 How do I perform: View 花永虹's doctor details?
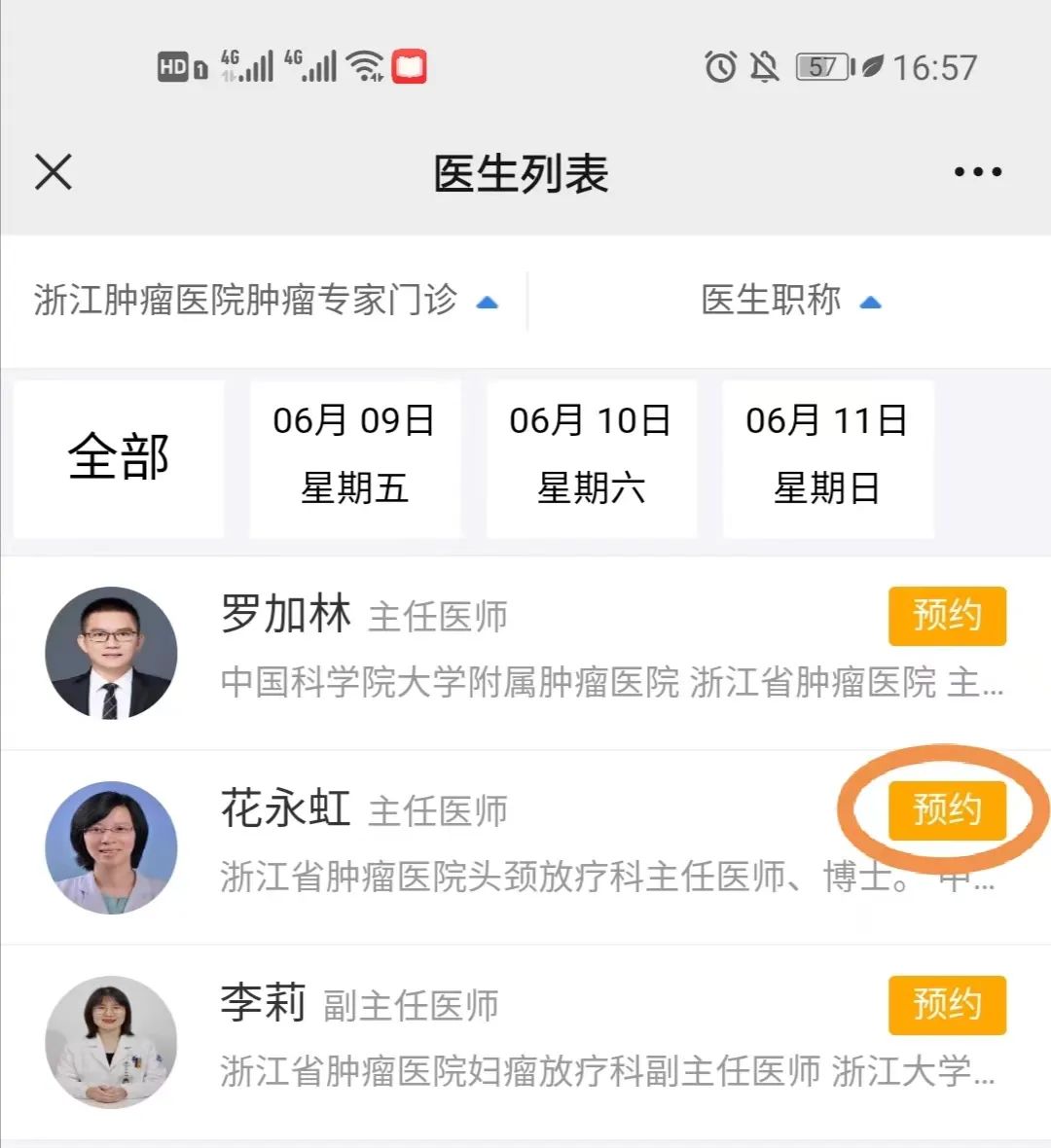(x=487, y=846)
